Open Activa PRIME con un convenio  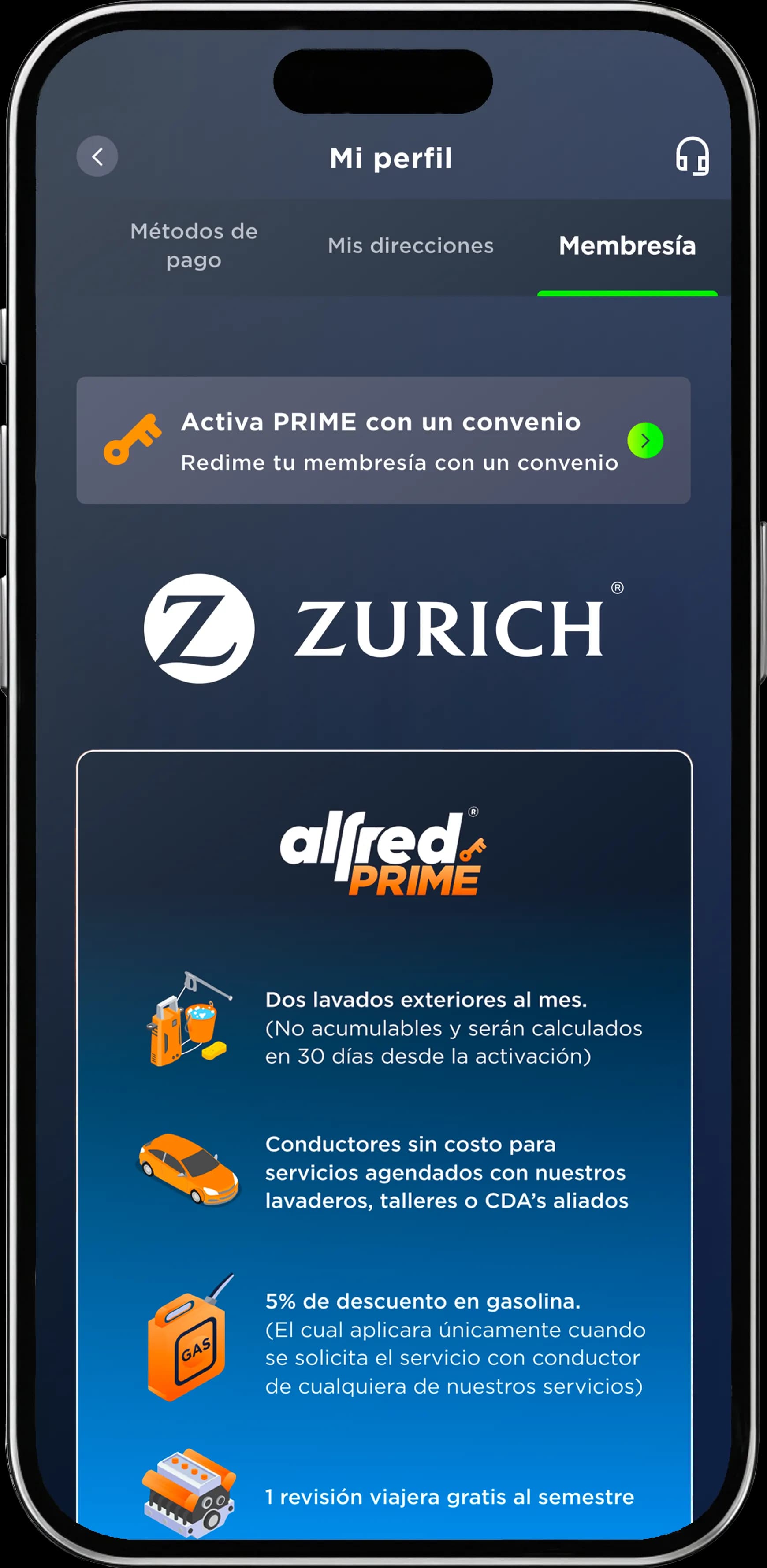(383, 440)
